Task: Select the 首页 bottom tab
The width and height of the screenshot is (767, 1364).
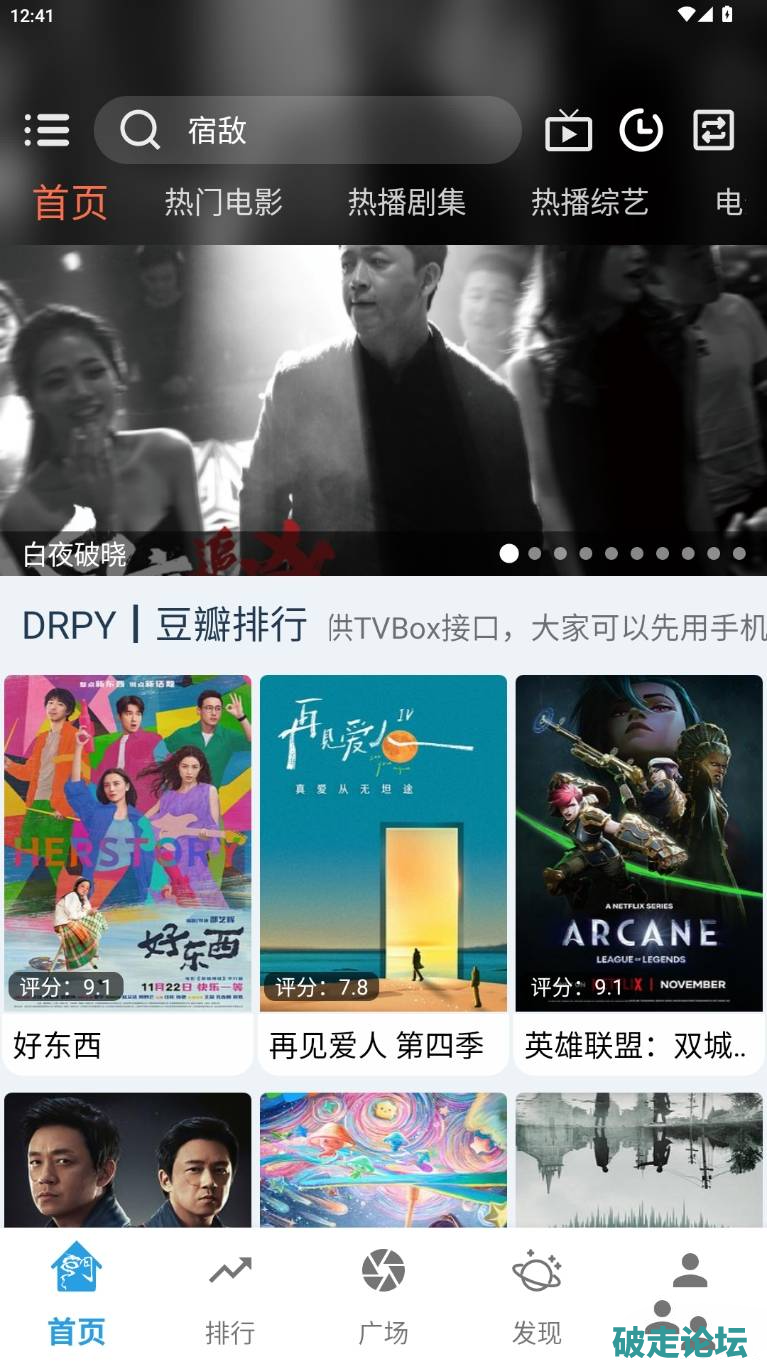Action: [77, 1296]
